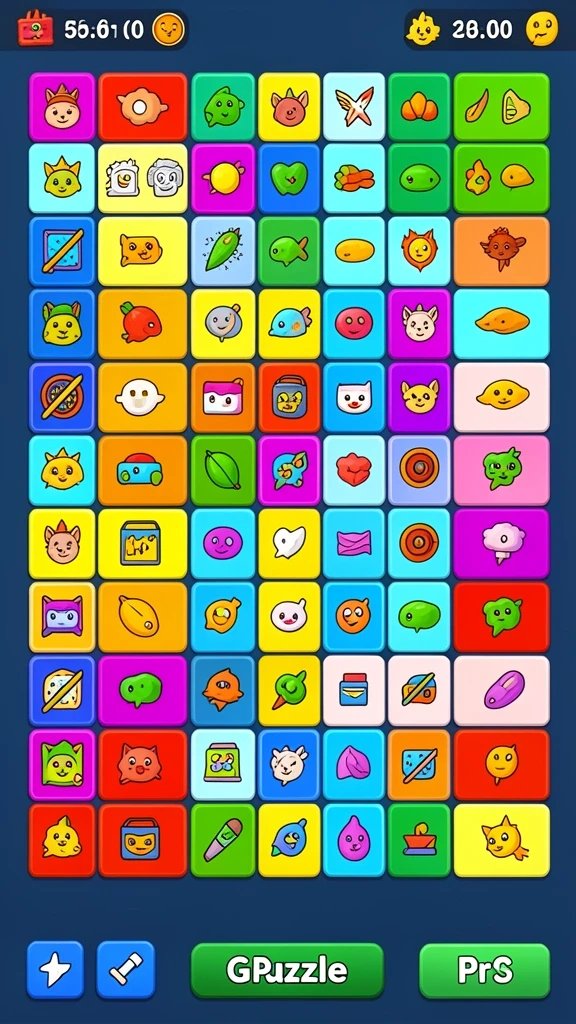This screenshot has width=576, height=1024.
Task: Select the yellow tile with two robot faces
Action: tap(142, 179)
